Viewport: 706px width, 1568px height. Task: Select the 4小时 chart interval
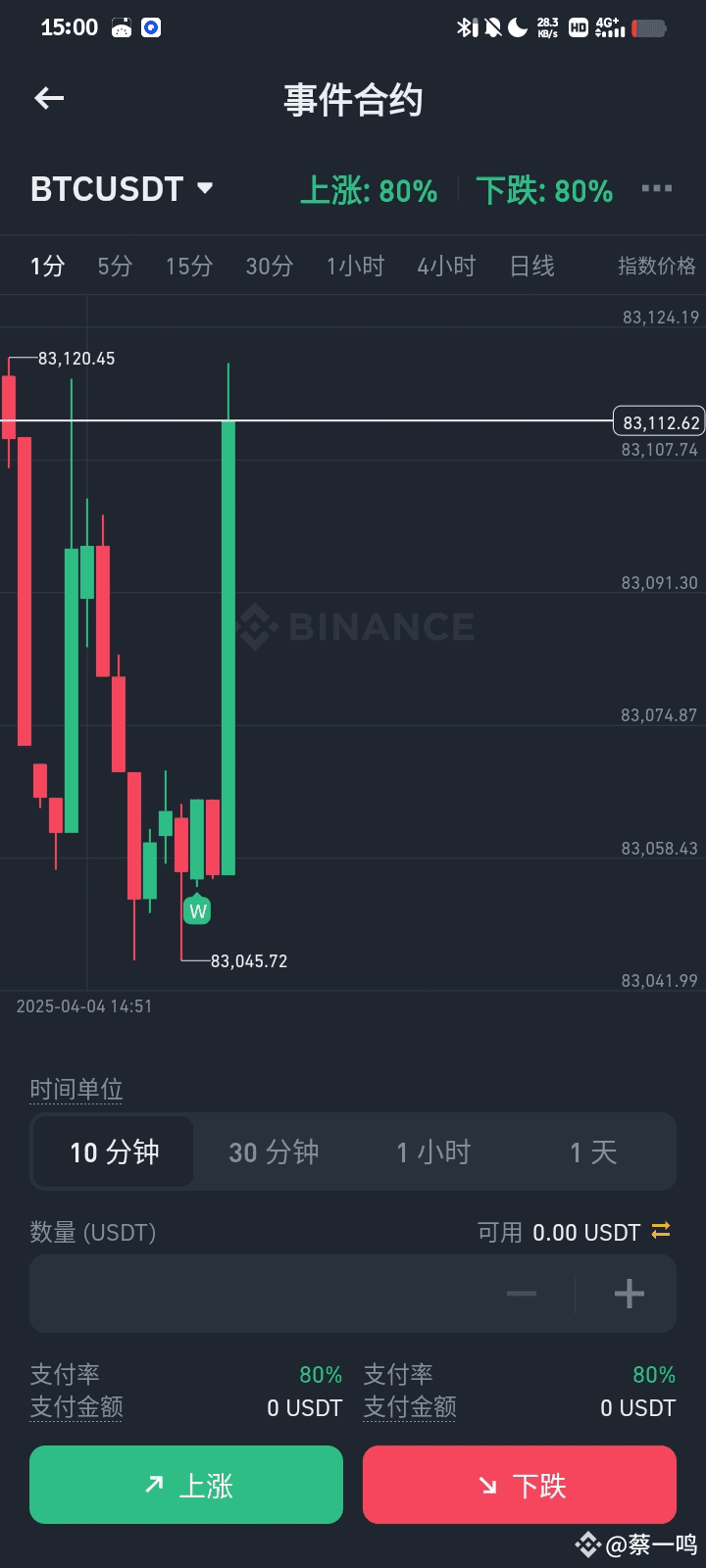click(x=446, y=266)
